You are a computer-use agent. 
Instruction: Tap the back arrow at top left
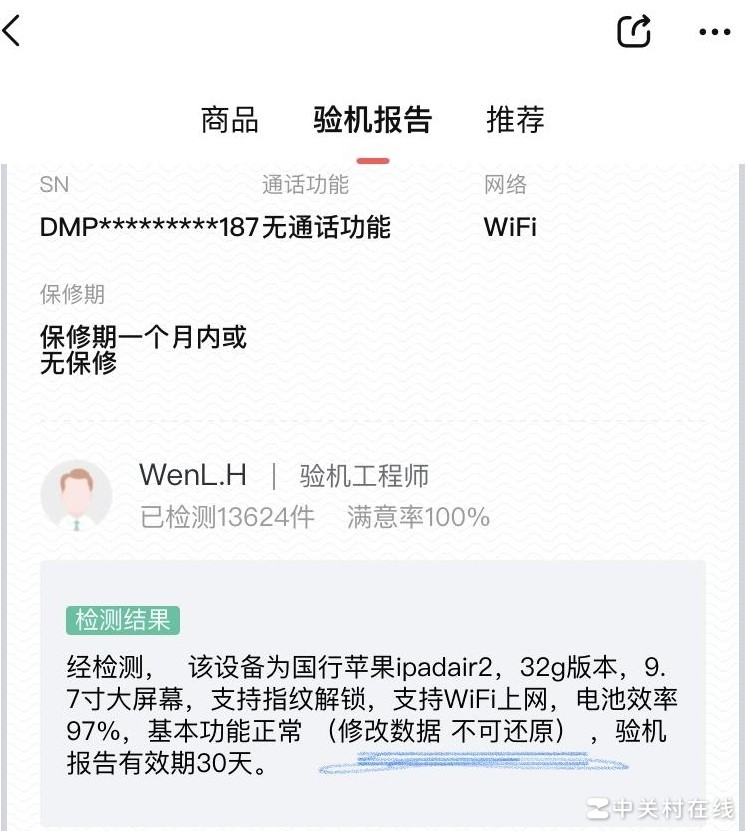(15, 31)
